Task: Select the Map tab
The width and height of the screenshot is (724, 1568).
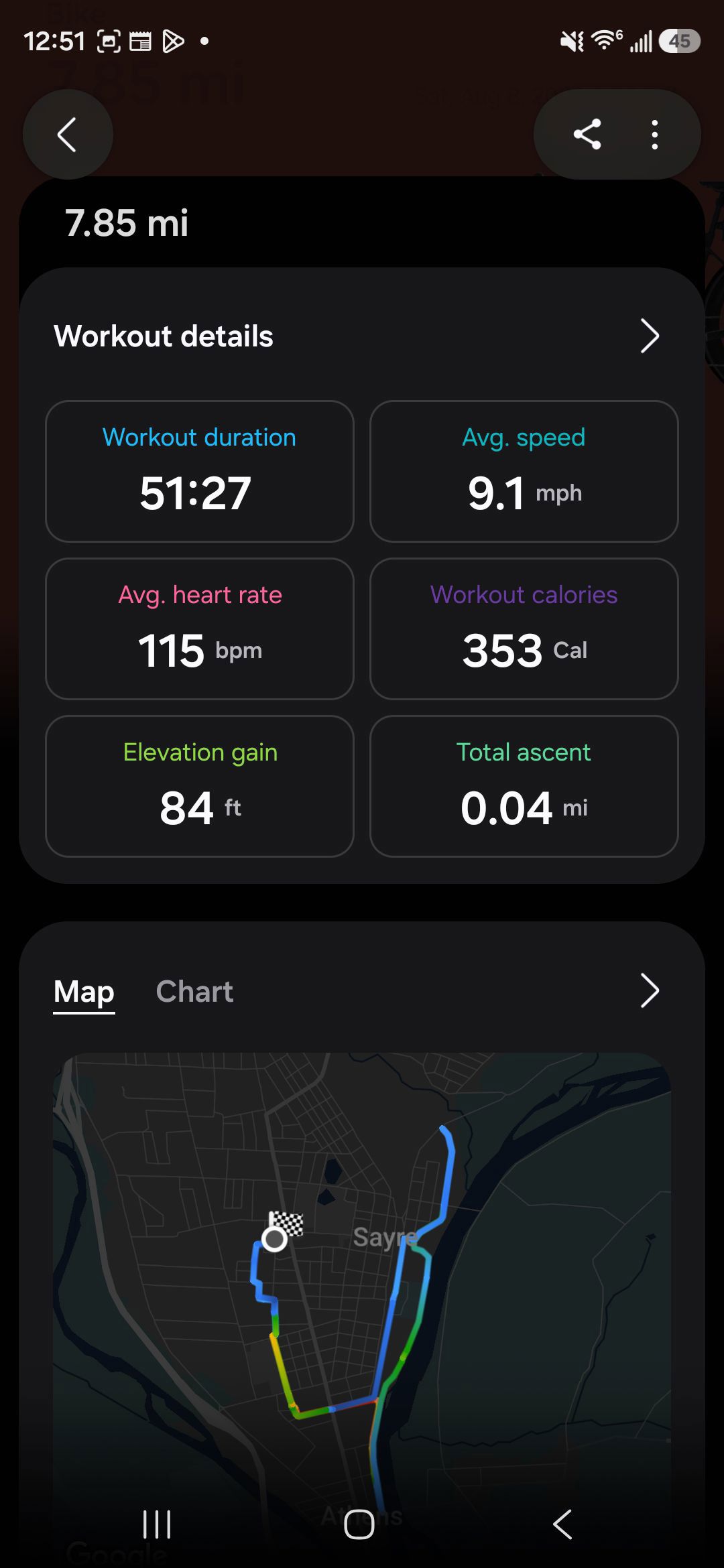Action: tap(84, 992)
